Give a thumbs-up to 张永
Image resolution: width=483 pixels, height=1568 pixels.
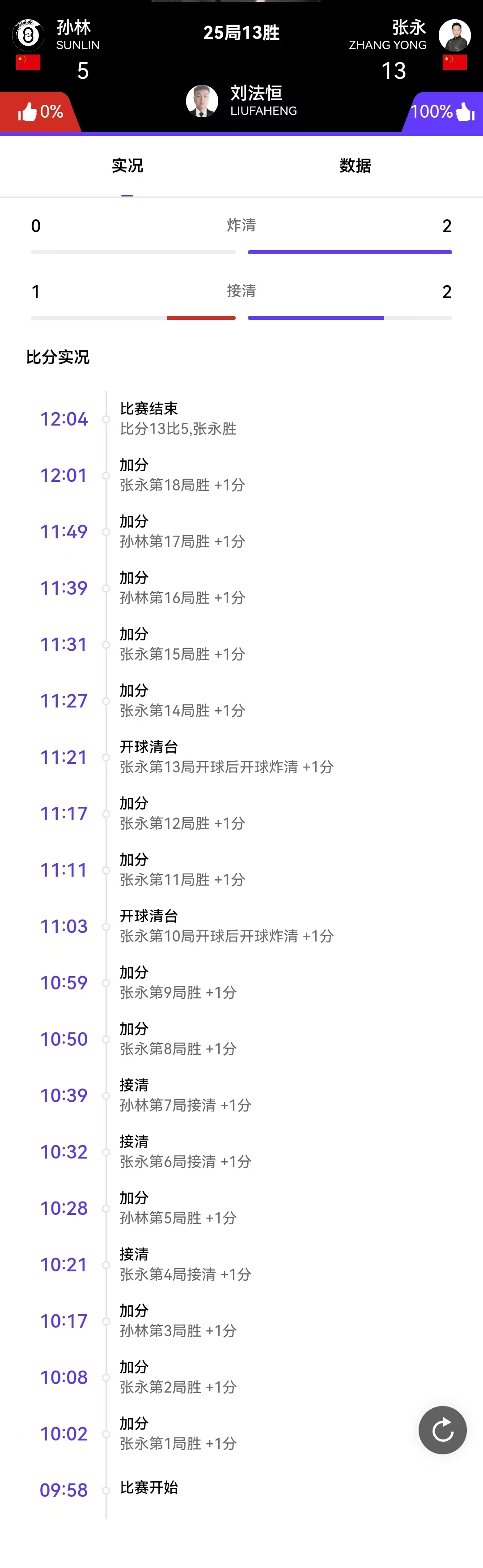(465, 112)
